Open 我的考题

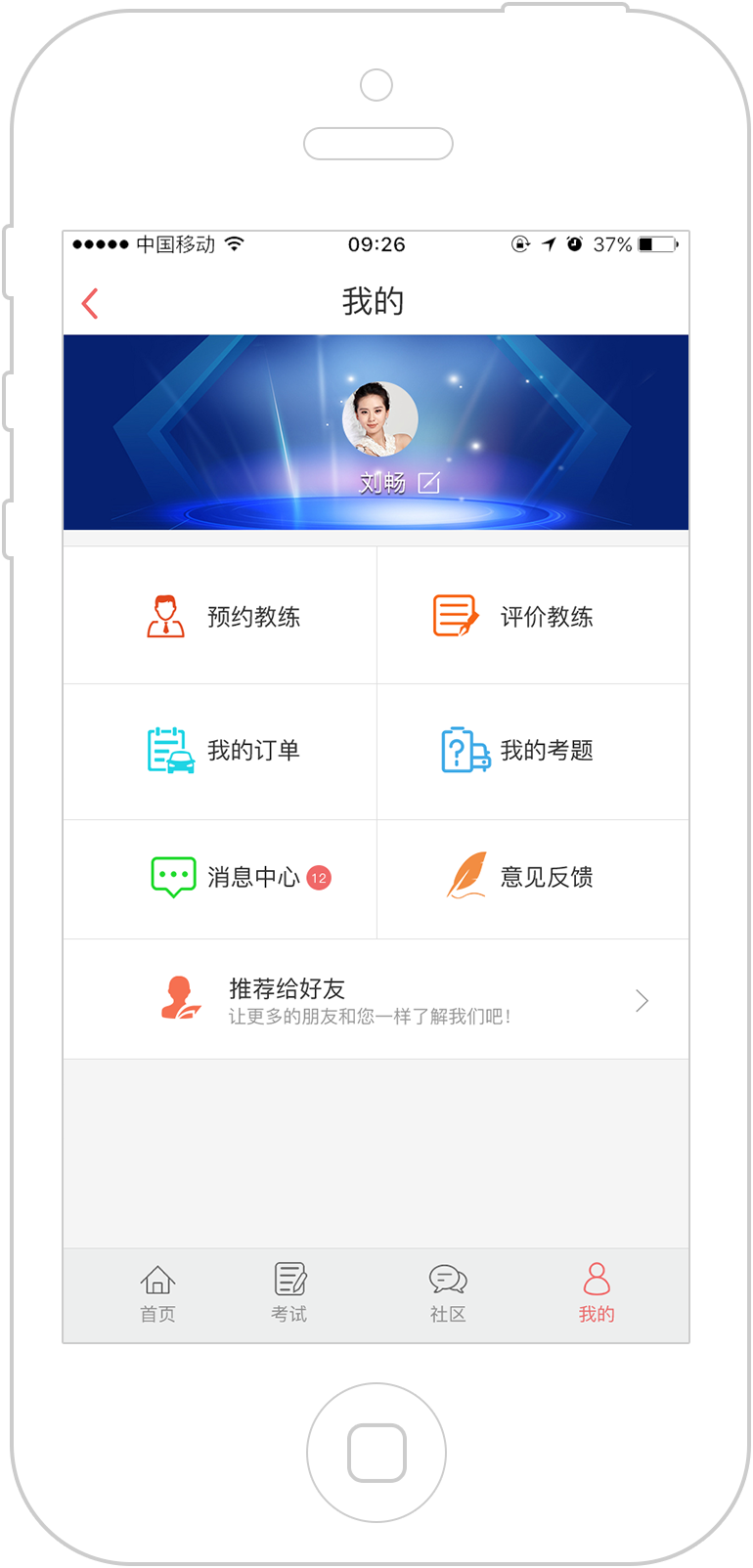click(533, 751)
